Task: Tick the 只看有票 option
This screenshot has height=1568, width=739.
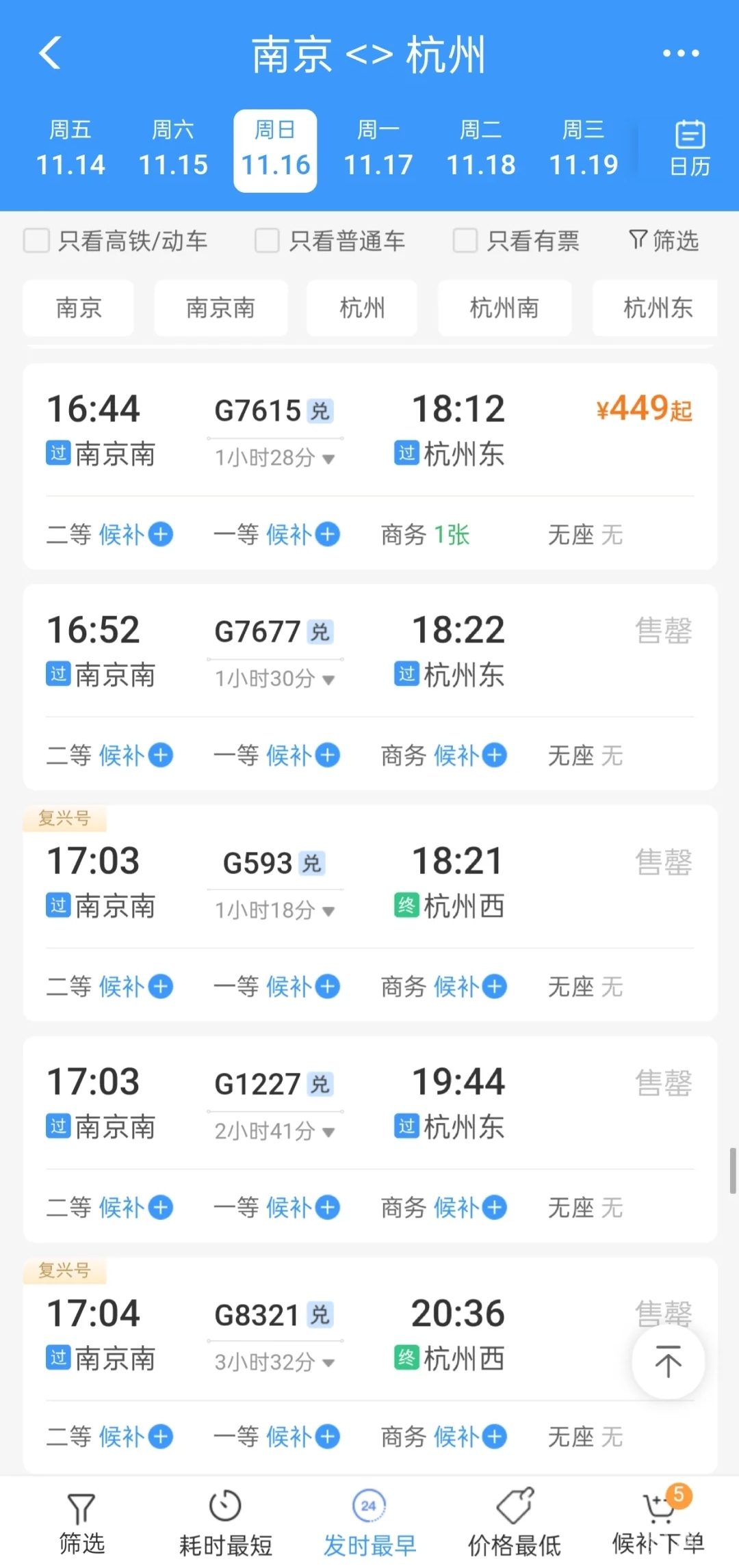Action: tap(465, 241)
